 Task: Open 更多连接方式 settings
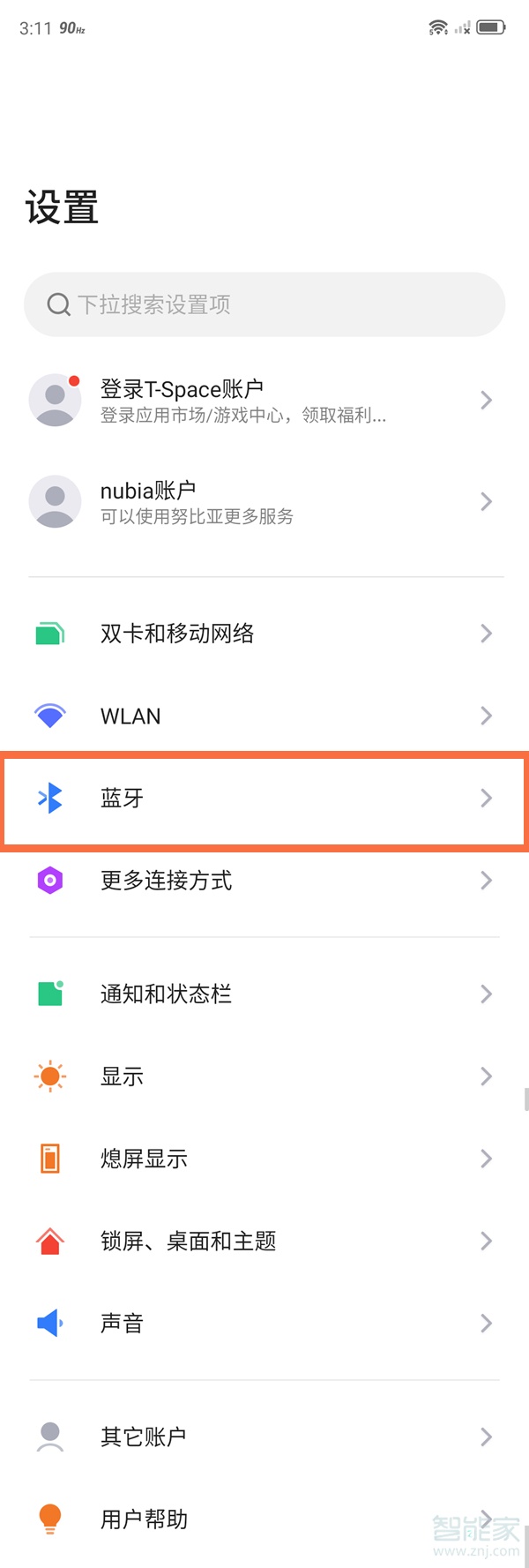click(x=264, y=881)
